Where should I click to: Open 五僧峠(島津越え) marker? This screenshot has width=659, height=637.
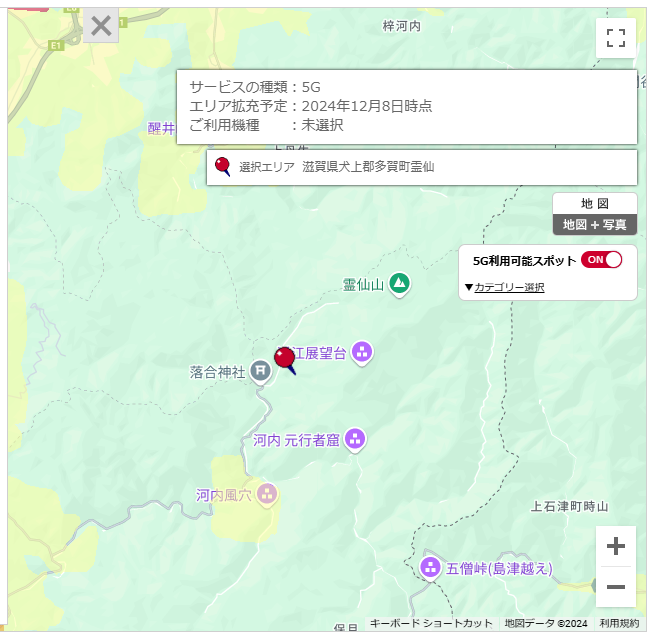[x=430, y=568]
